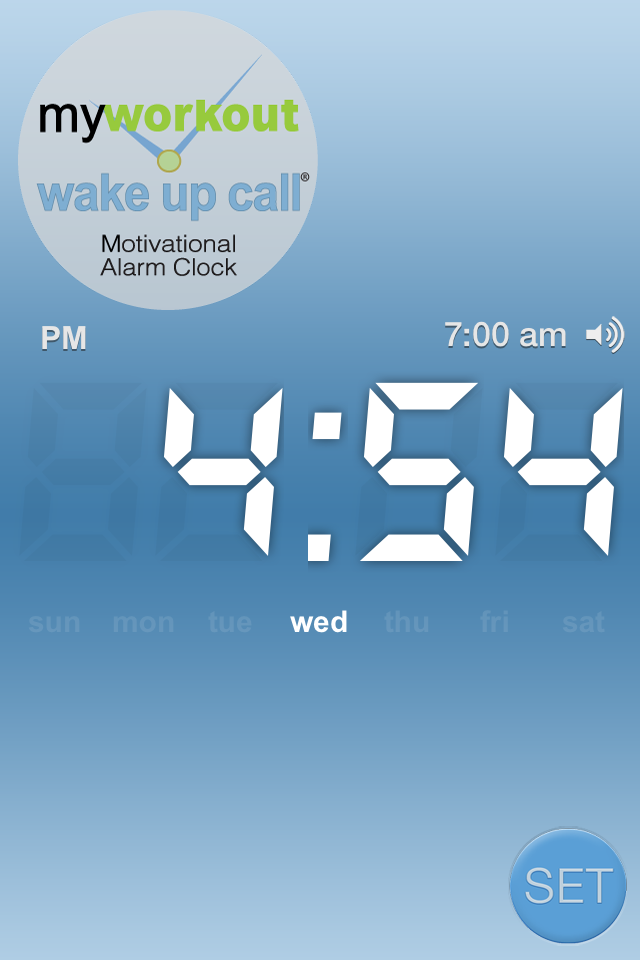Toggle the alarm sound speaker icon
Viewport: 640px width, 960px height.
point(604,335)
